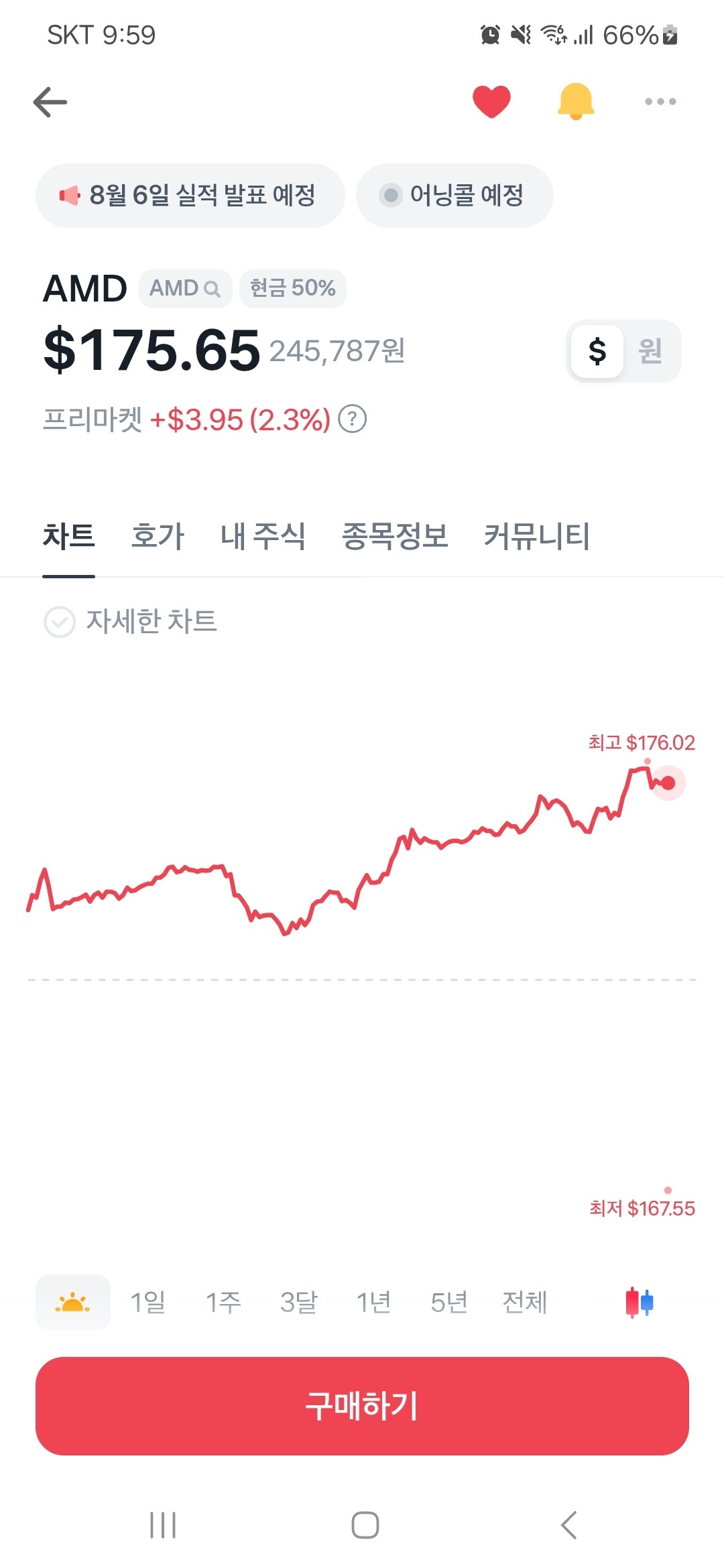Viewport: 724px width, 1568px height.
Task: Tap the 구매하기 buy button
Action: click(x=362, y=1406)
